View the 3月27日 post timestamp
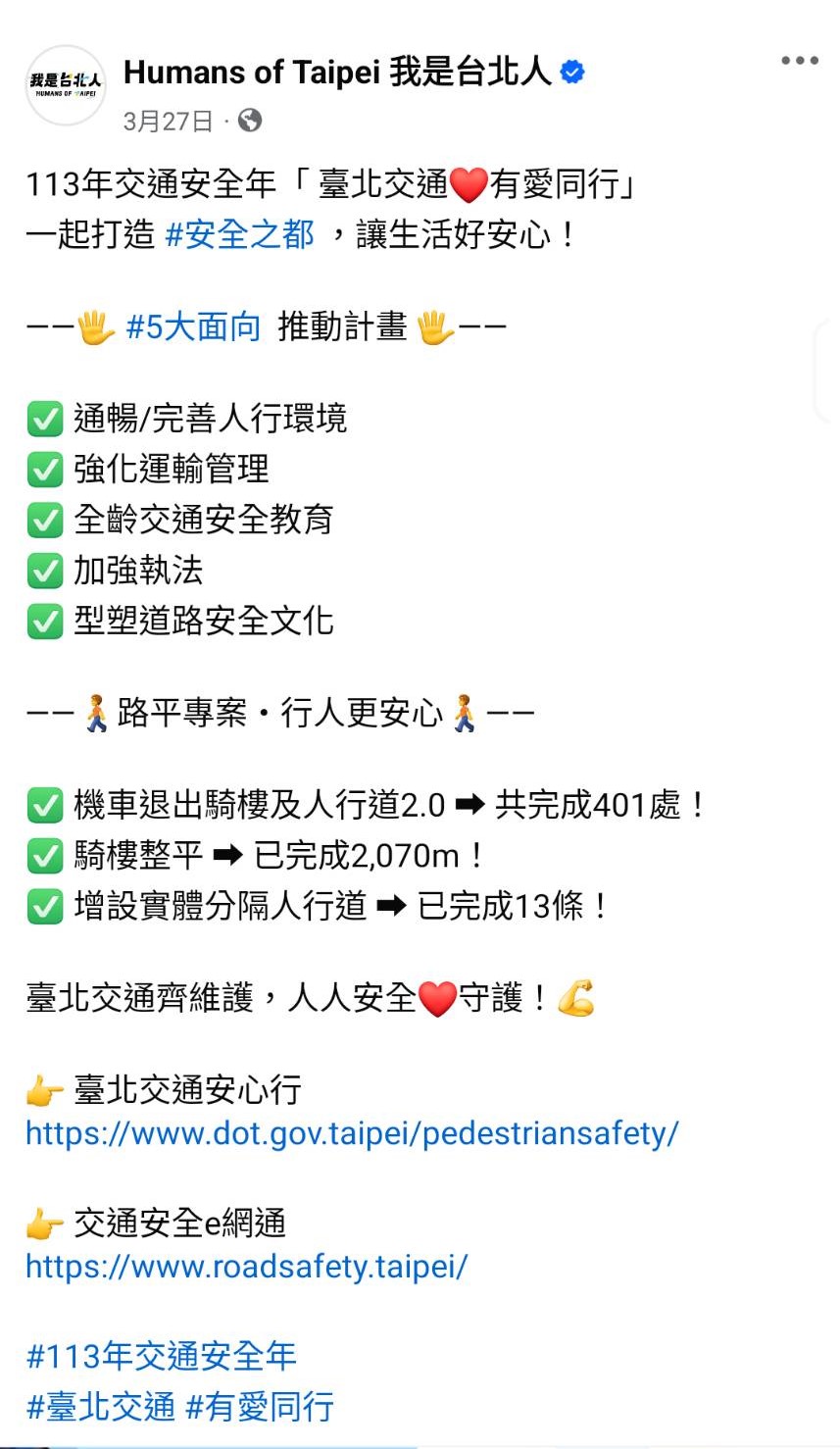Image resolution: width=840 pixels, height=1449 pixels. click(x=168, y=121)
